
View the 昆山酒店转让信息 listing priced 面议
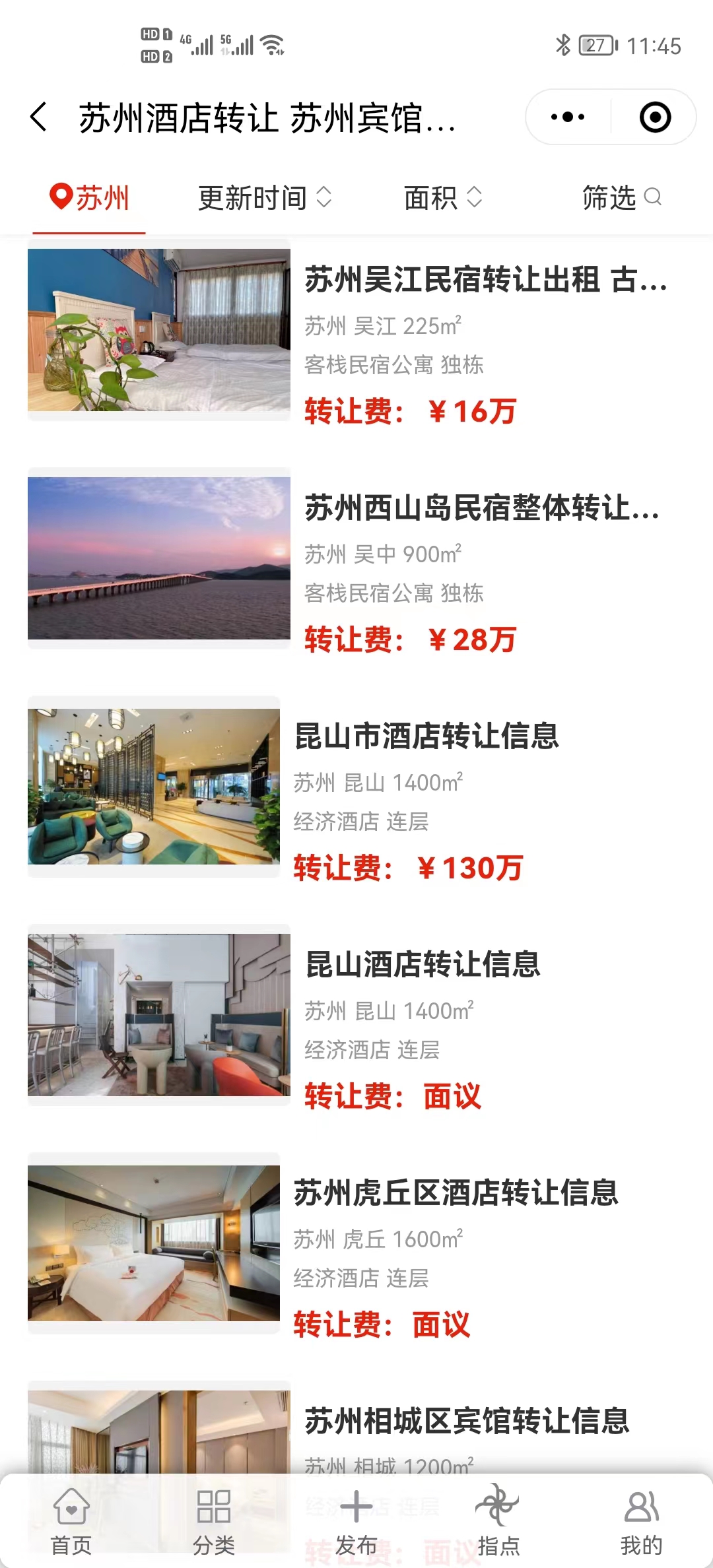tap(423, 965)
